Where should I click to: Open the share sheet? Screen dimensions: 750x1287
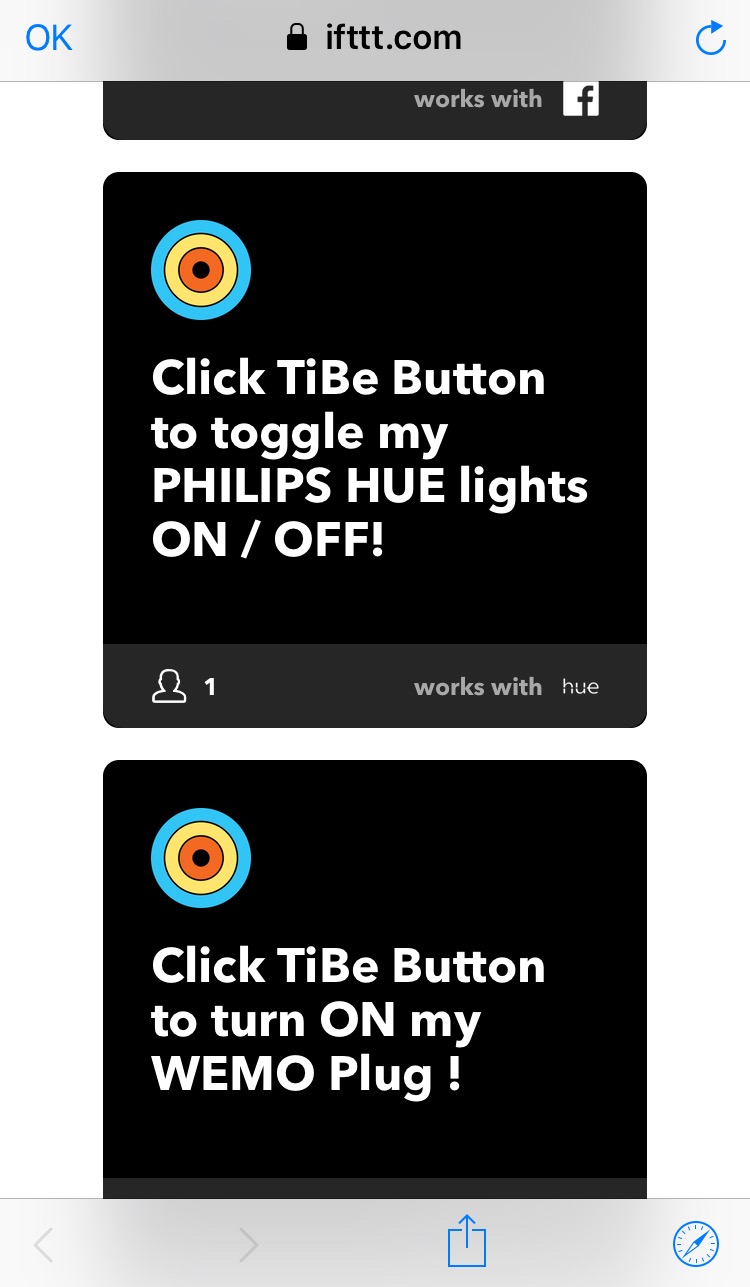[x=466, y=1243]
